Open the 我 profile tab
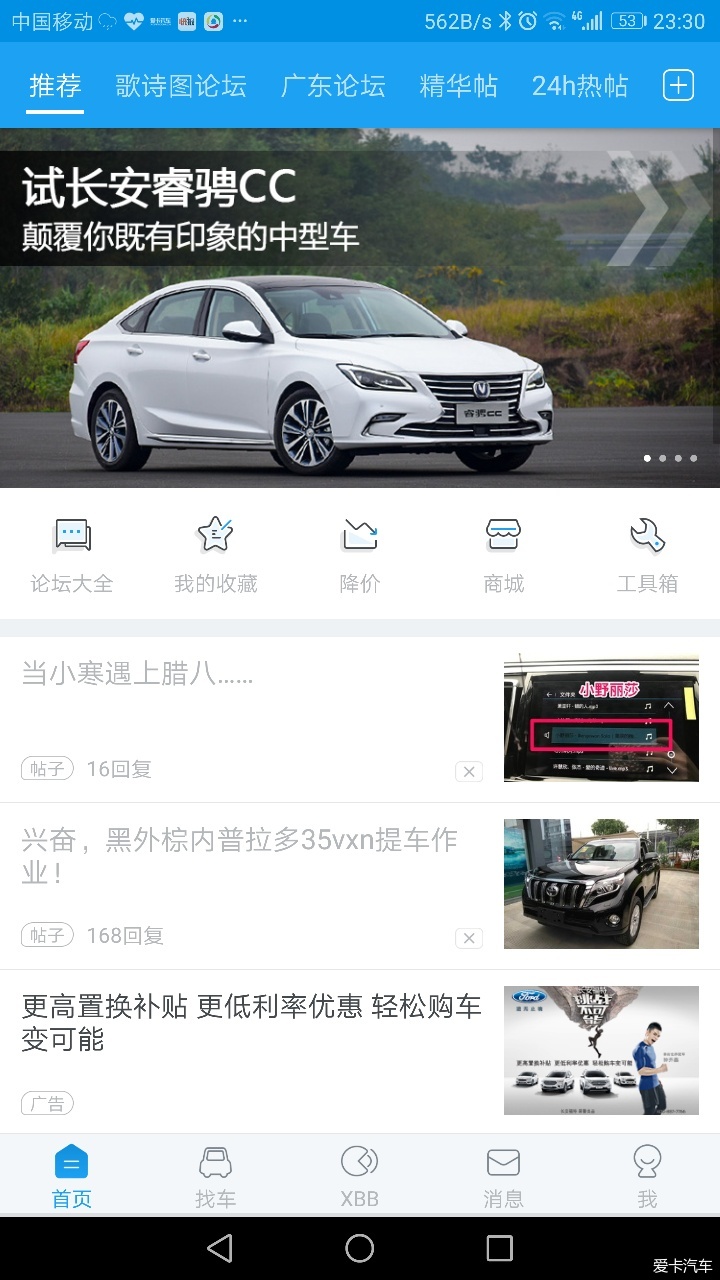 [647, 1176]
